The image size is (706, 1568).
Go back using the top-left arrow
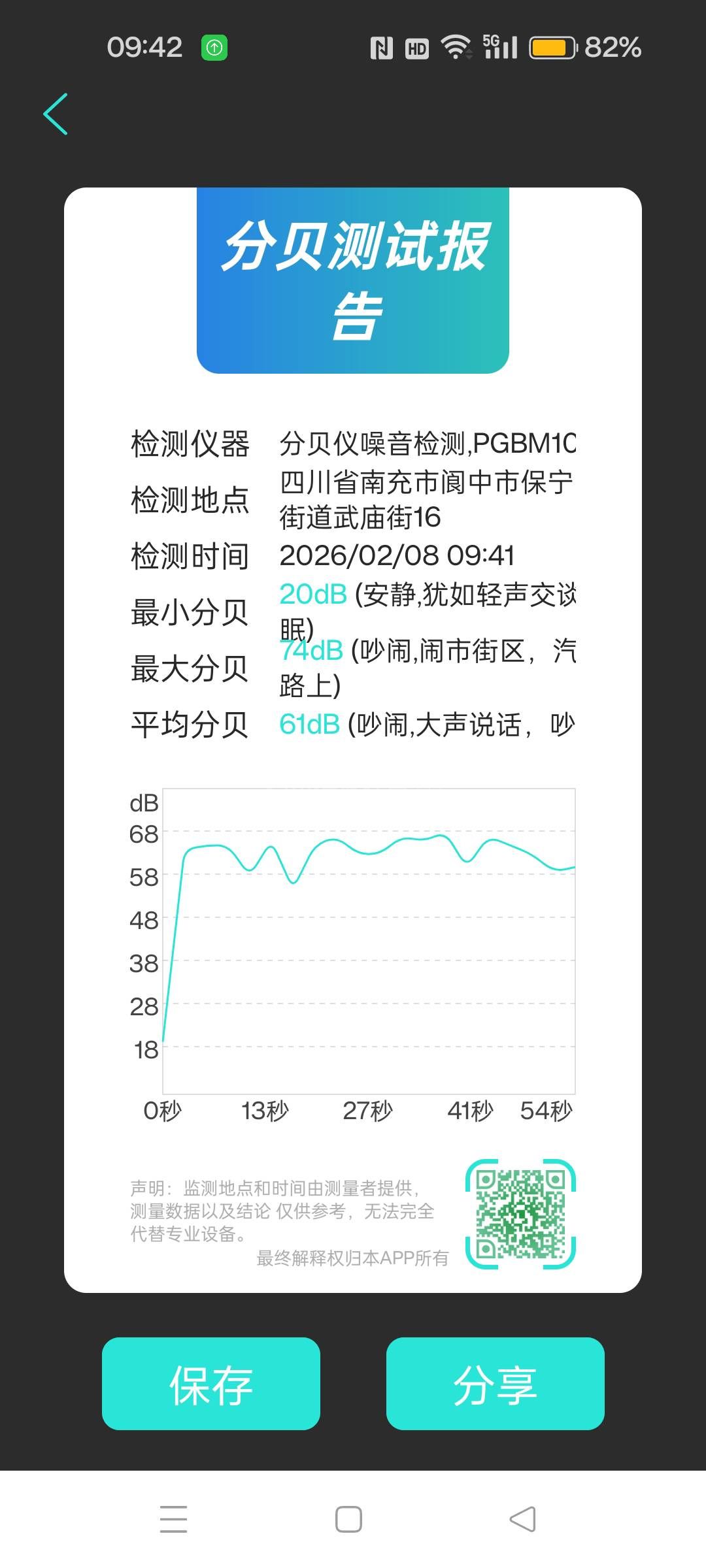click(56, 114)
